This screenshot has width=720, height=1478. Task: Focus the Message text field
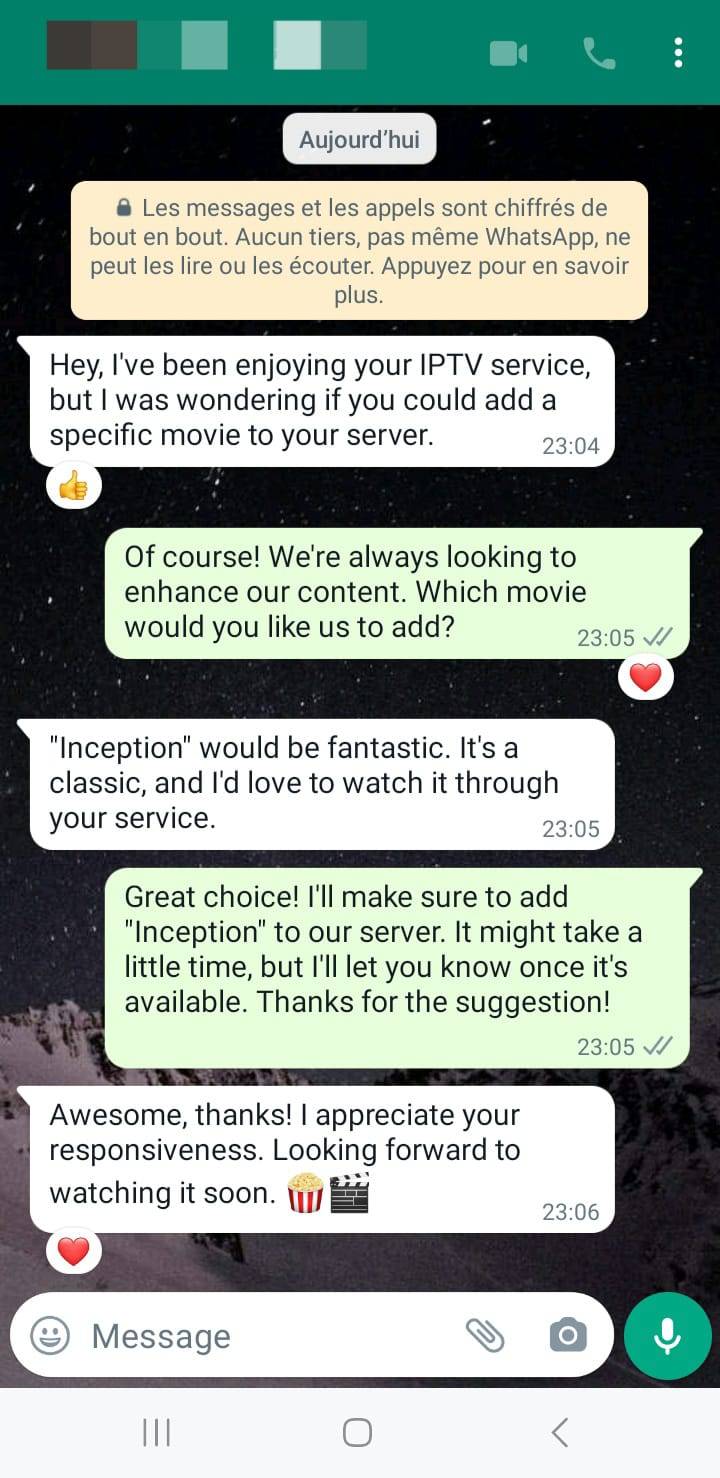click(x=260, y=1336)
